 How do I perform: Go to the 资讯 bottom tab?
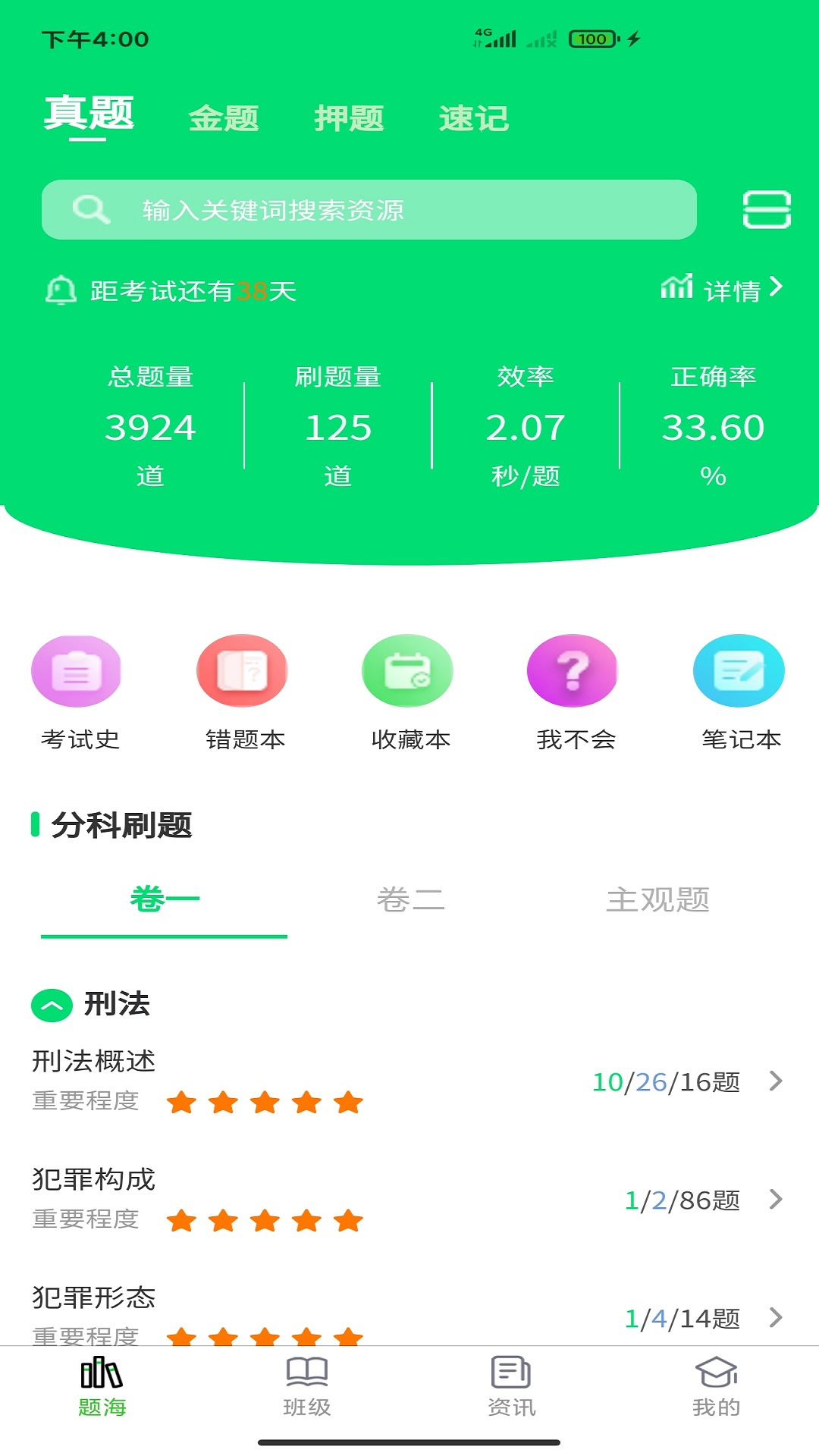pyautogui.click(x=511, y=1387)
